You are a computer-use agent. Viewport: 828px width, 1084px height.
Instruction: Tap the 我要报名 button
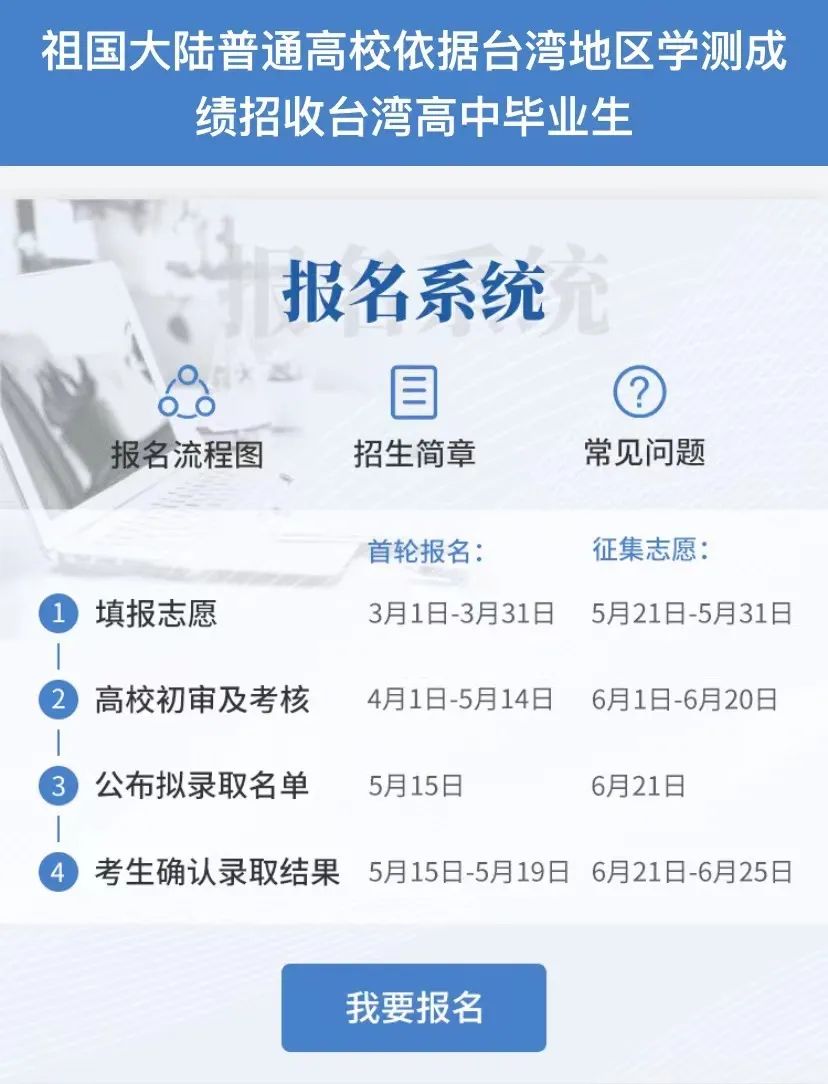pyautogui.click(x=414, y=1007)
